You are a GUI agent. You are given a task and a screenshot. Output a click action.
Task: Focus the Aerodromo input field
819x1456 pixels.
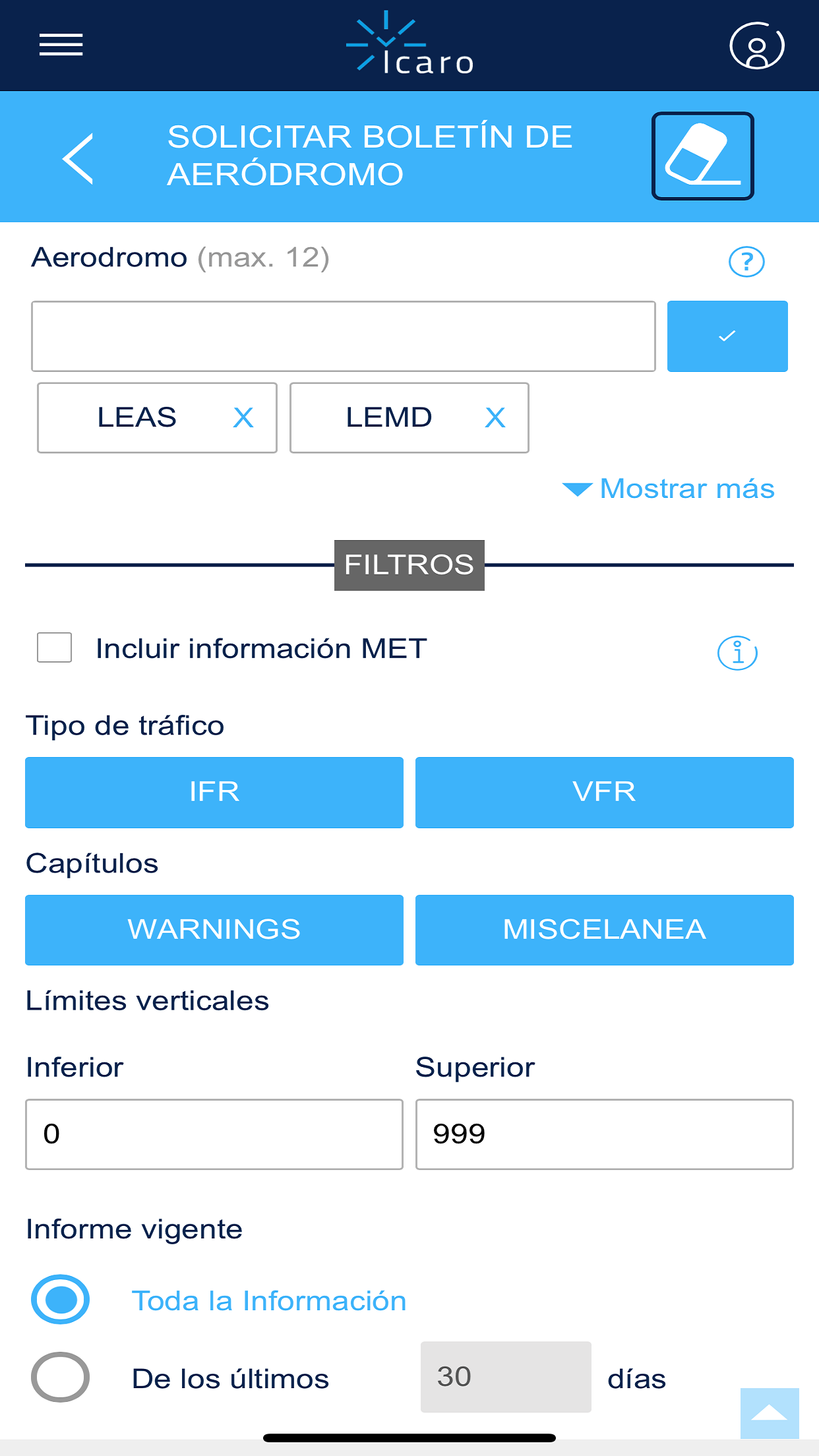(x=344, y=336)
